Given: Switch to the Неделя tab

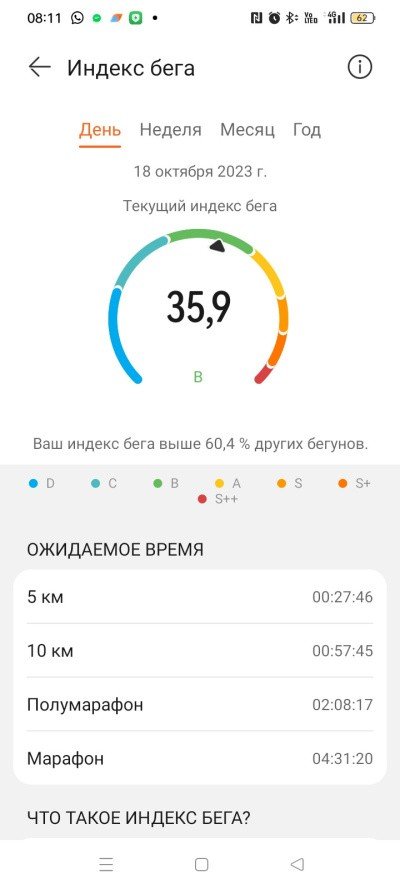Looking at the screenshot, I should coord(171,130).
